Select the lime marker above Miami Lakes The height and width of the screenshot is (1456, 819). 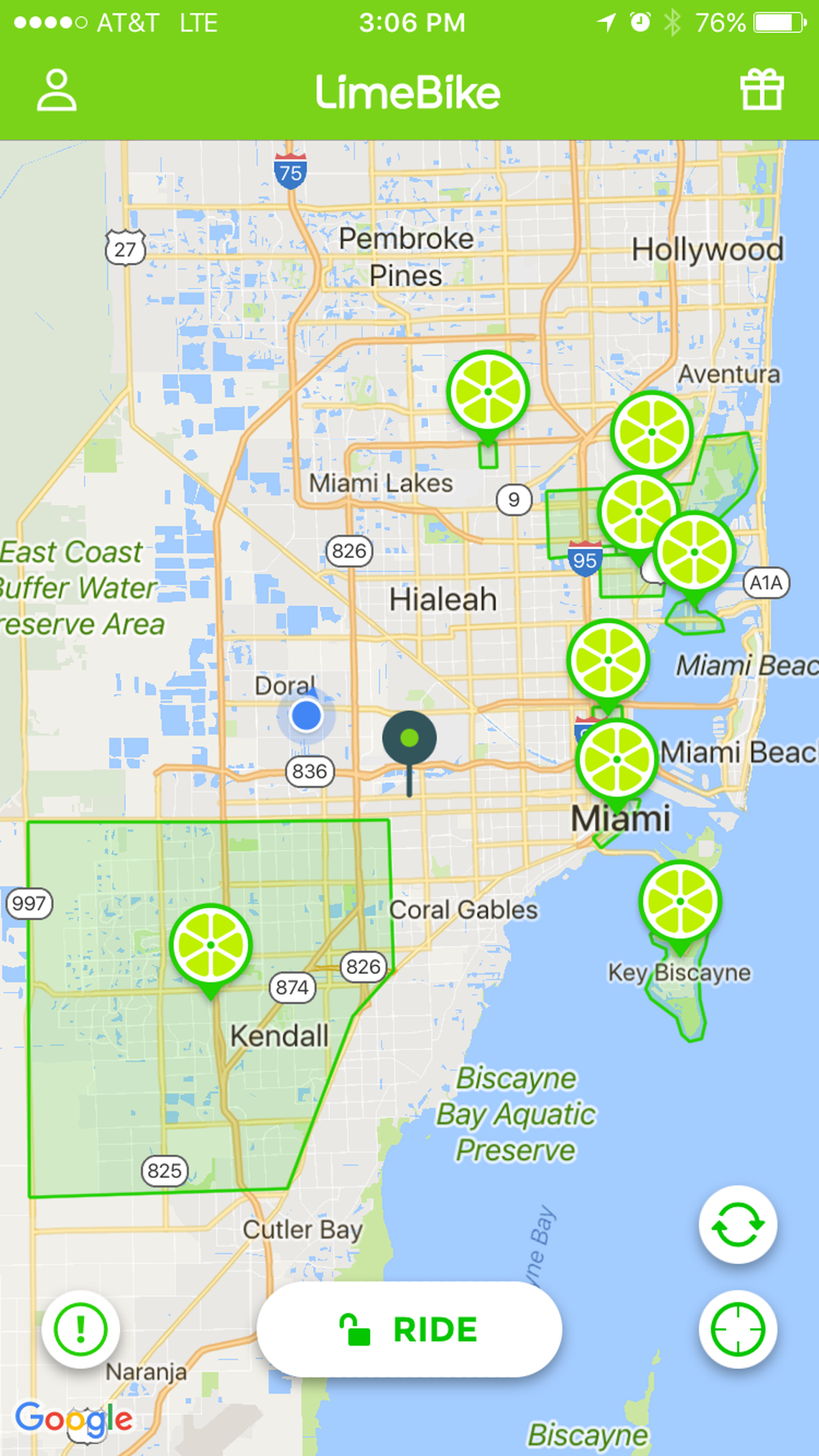coord(488,392)
